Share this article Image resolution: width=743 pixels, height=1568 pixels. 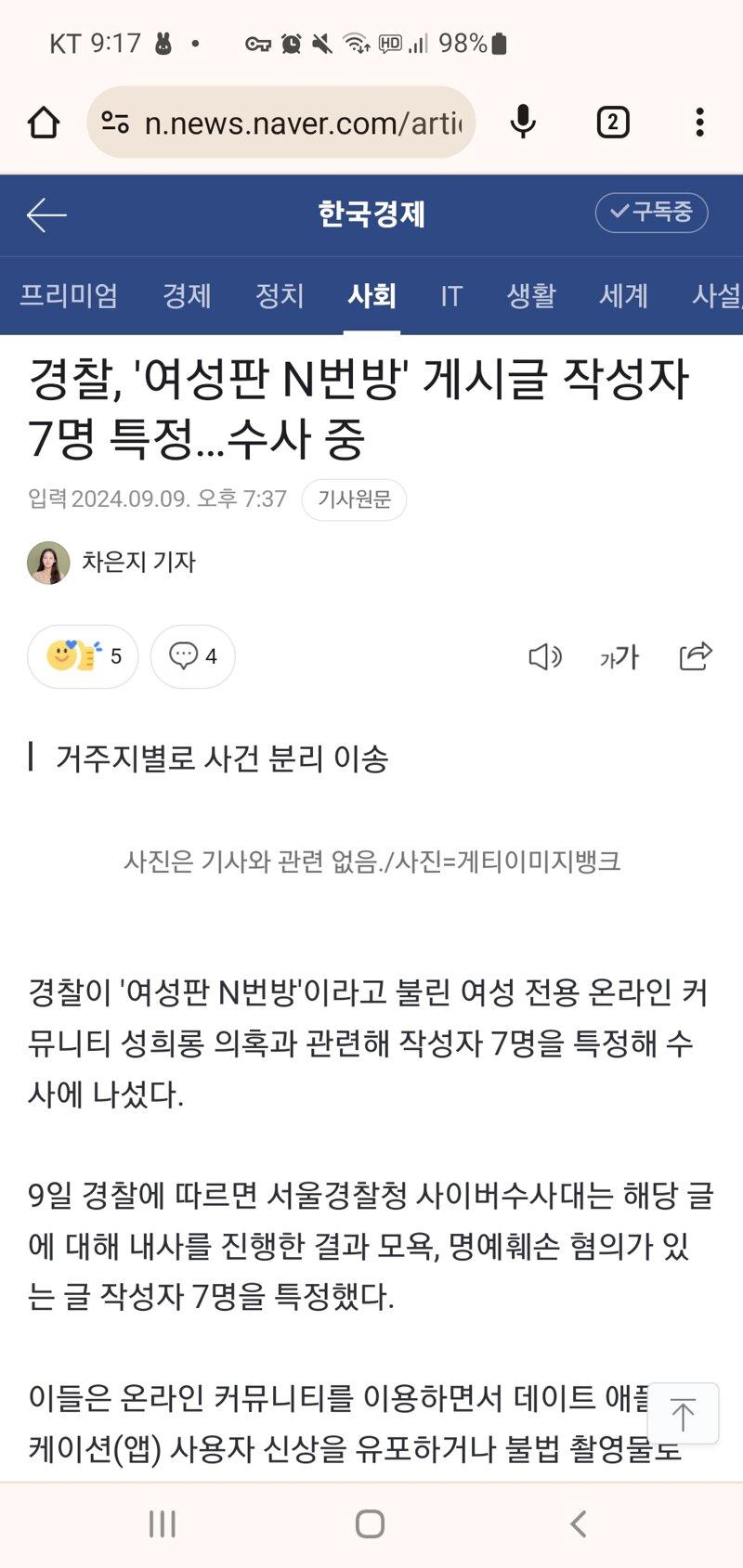tap(696, 656)
